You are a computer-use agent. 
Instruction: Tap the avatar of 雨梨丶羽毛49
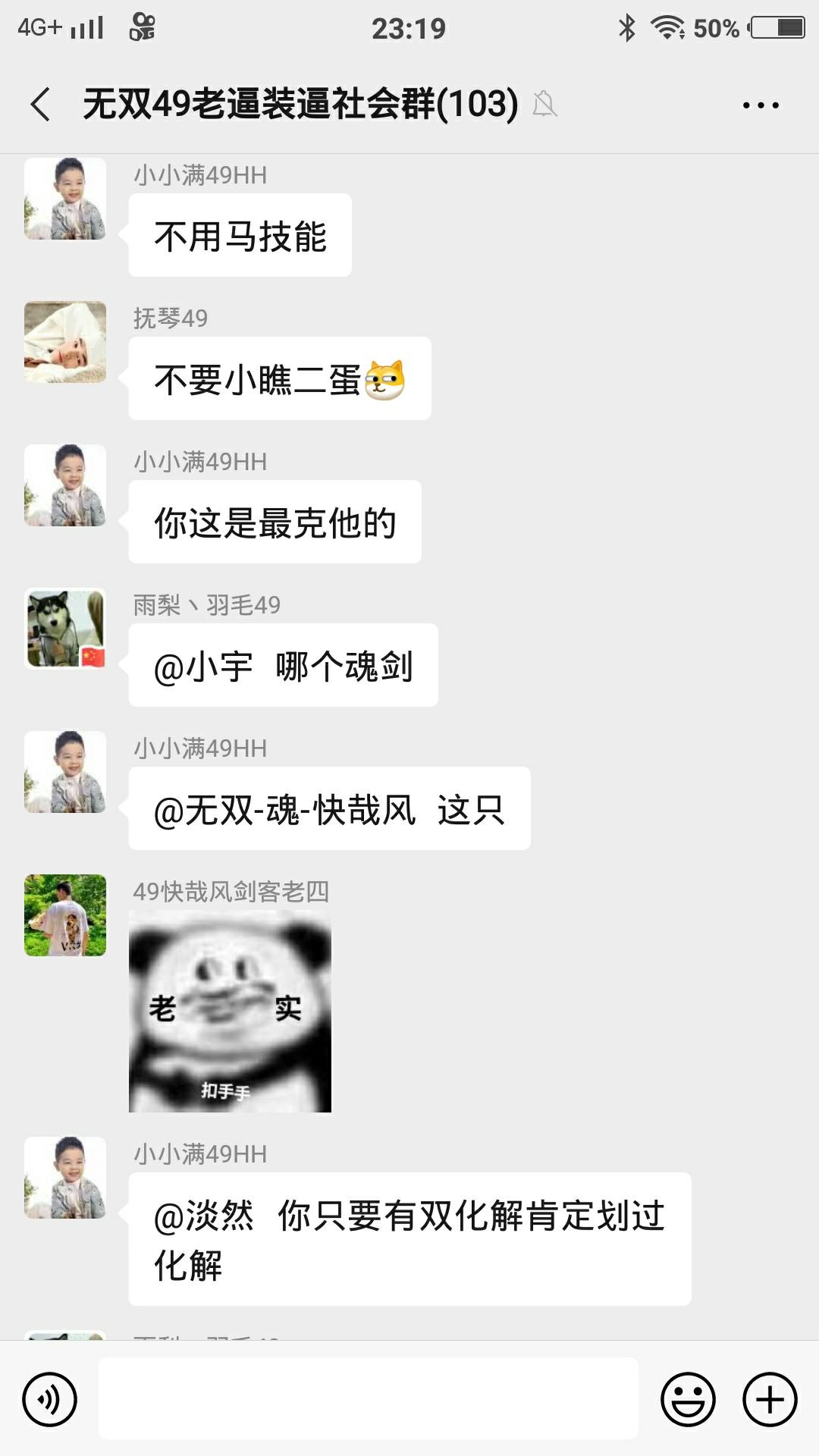(65, 629)
